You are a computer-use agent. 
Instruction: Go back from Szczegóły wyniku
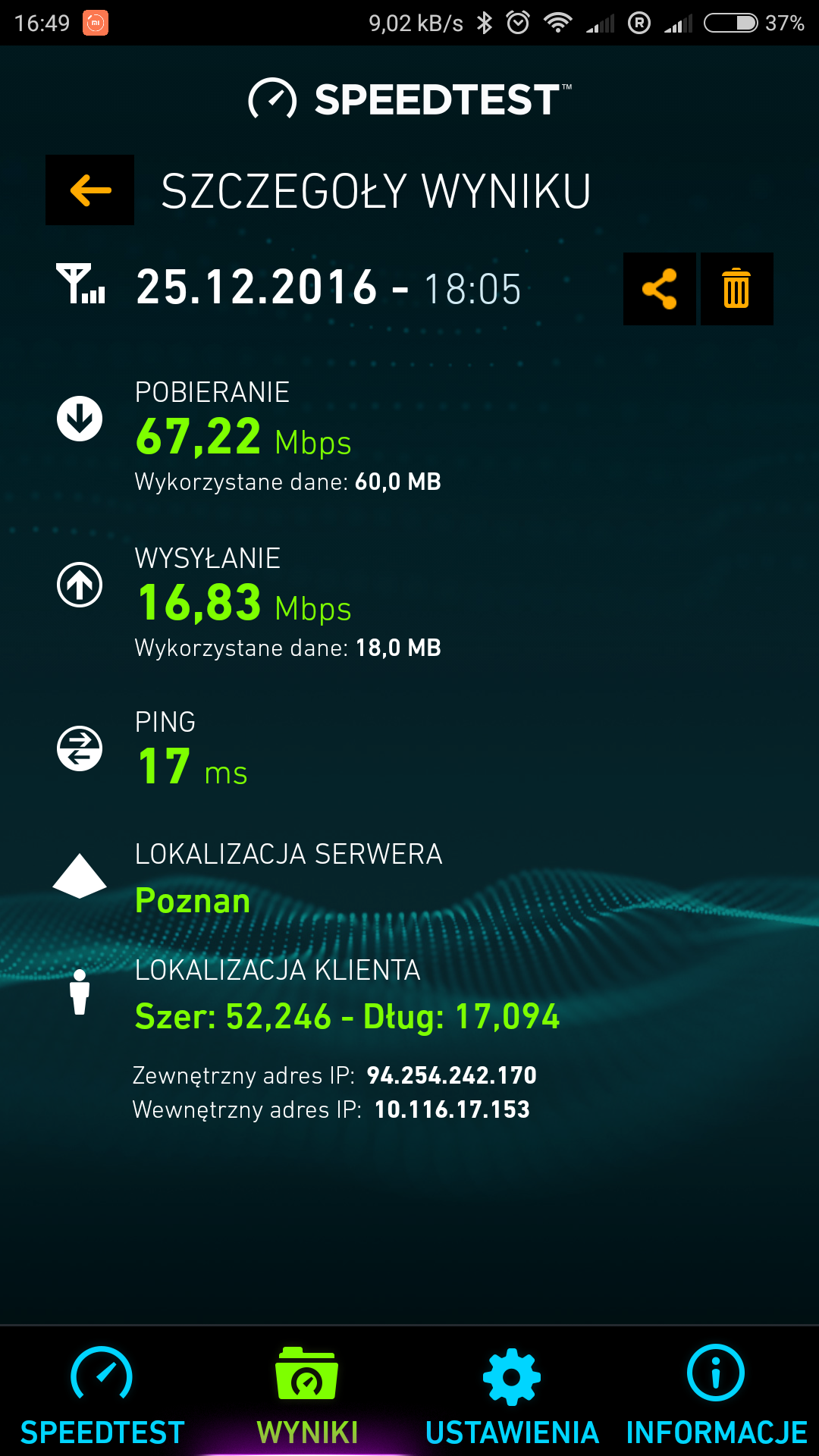click(89, 190)
